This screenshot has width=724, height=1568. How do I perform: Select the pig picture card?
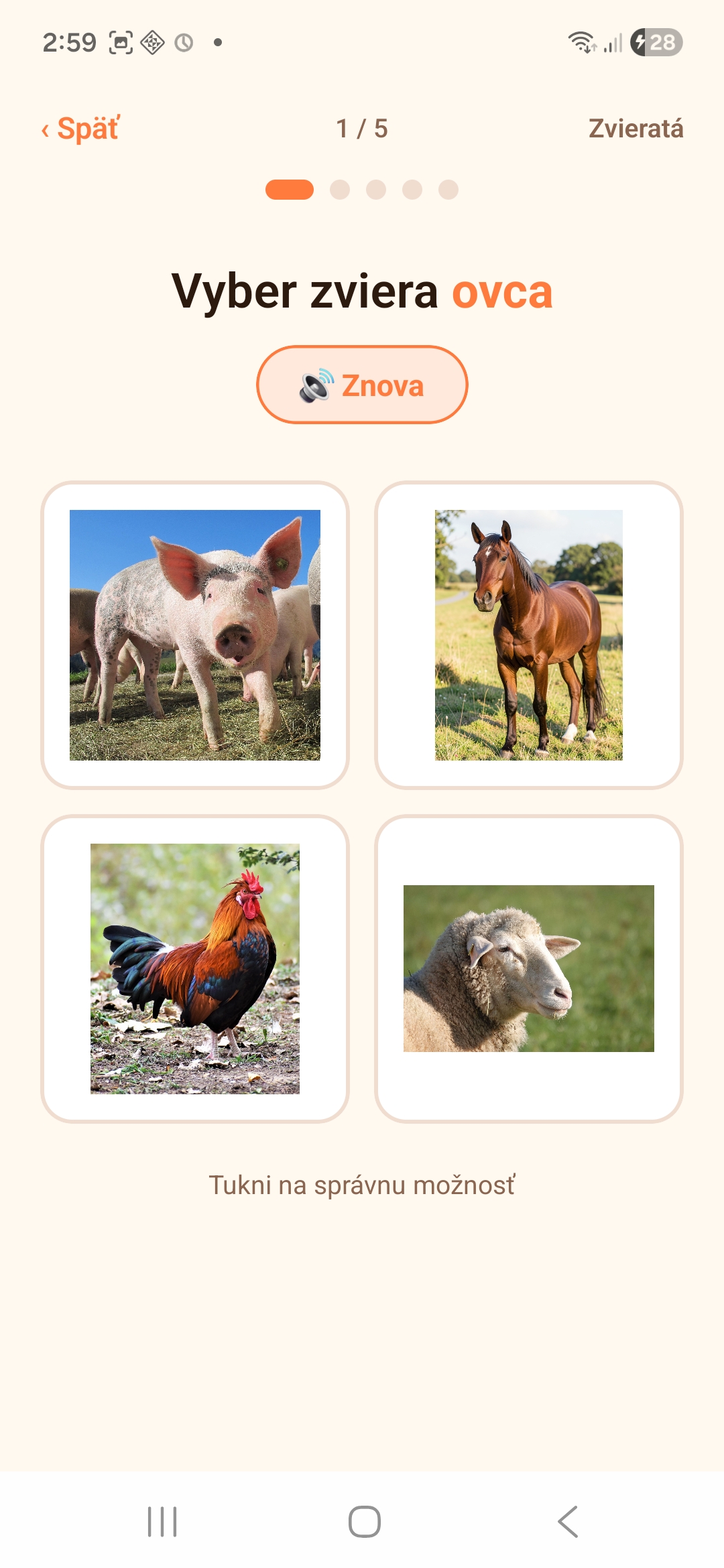[195, 635]
